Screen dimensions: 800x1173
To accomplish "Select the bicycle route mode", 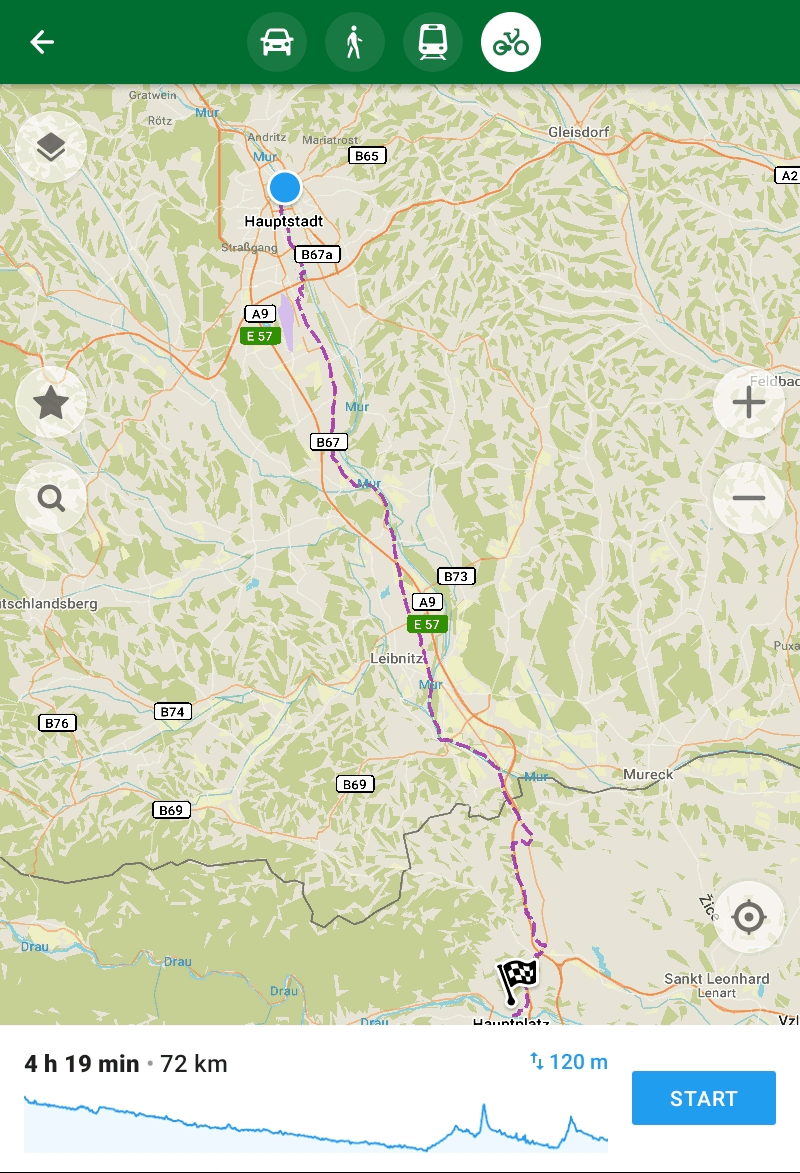I will (510, 42).
